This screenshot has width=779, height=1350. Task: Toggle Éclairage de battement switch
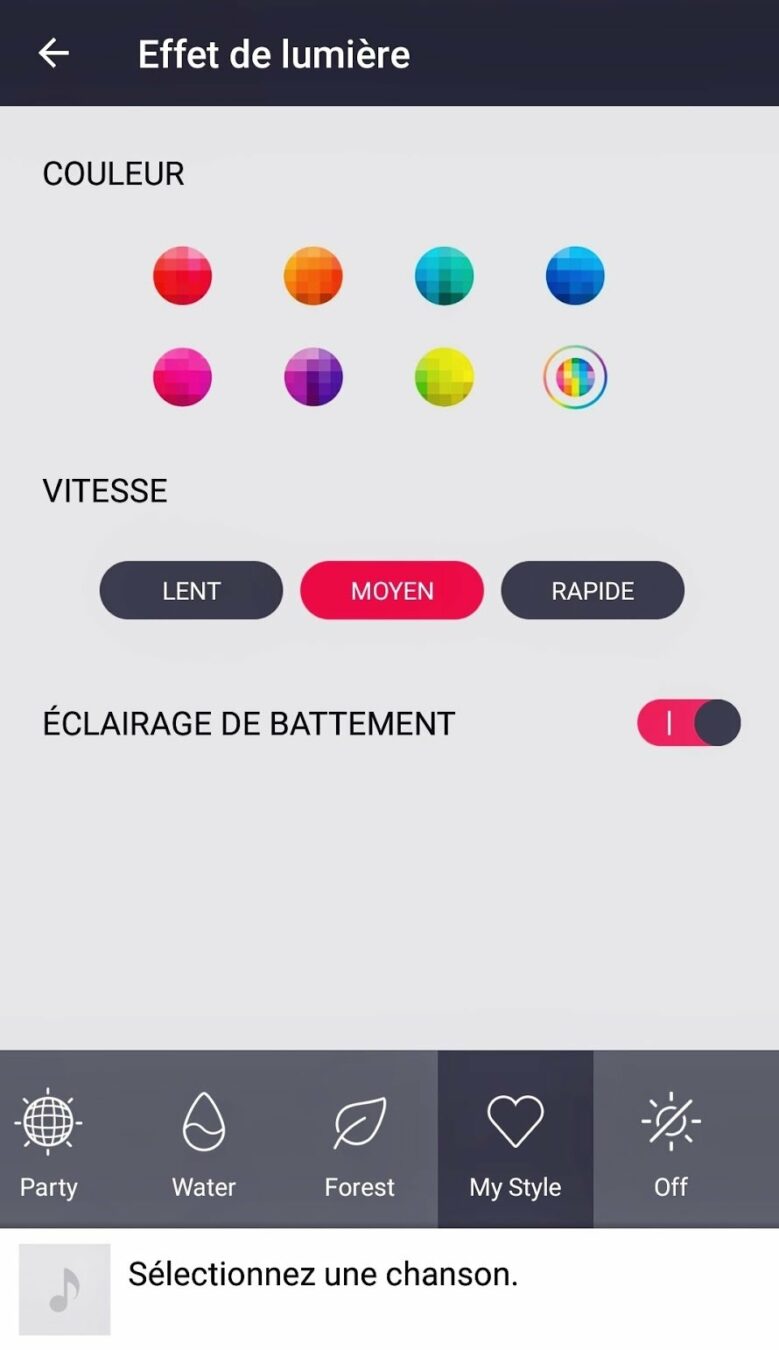(x=689, y=722)
